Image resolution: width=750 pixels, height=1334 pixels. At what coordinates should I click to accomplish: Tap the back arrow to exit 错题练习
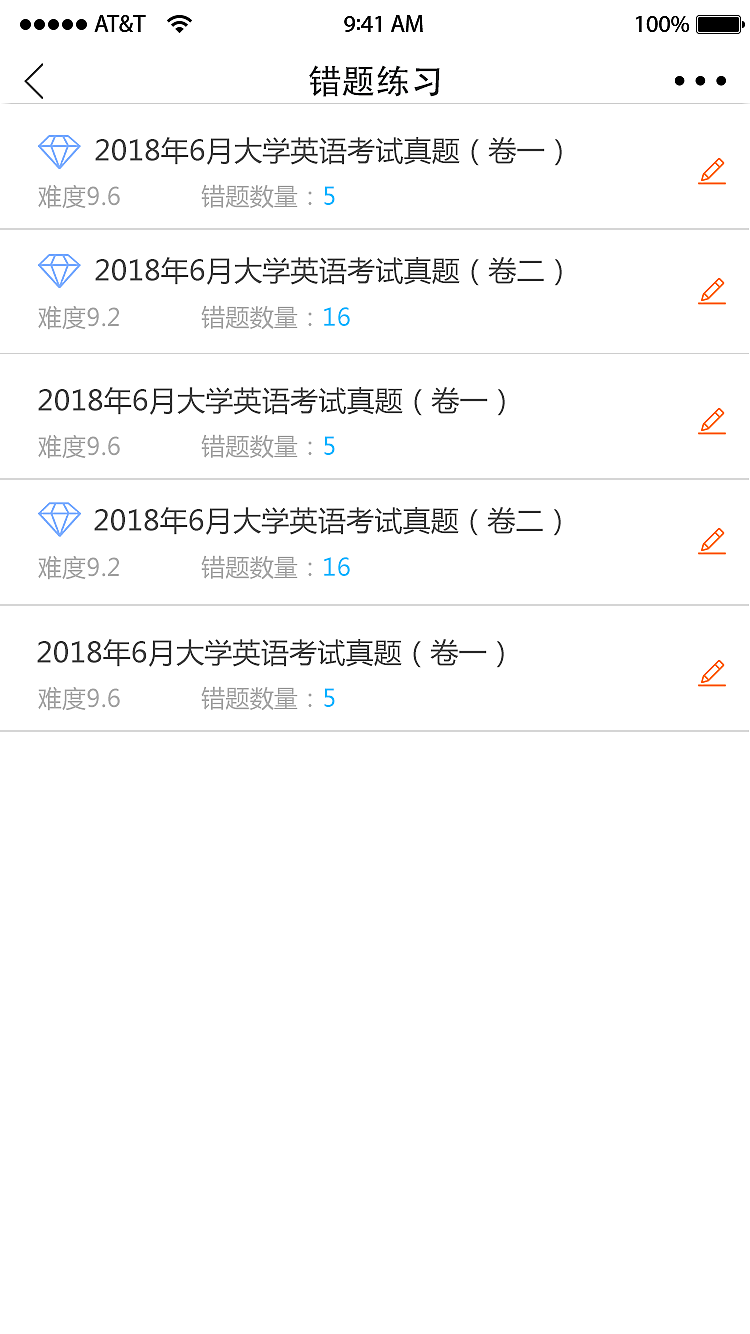(33, 80)
